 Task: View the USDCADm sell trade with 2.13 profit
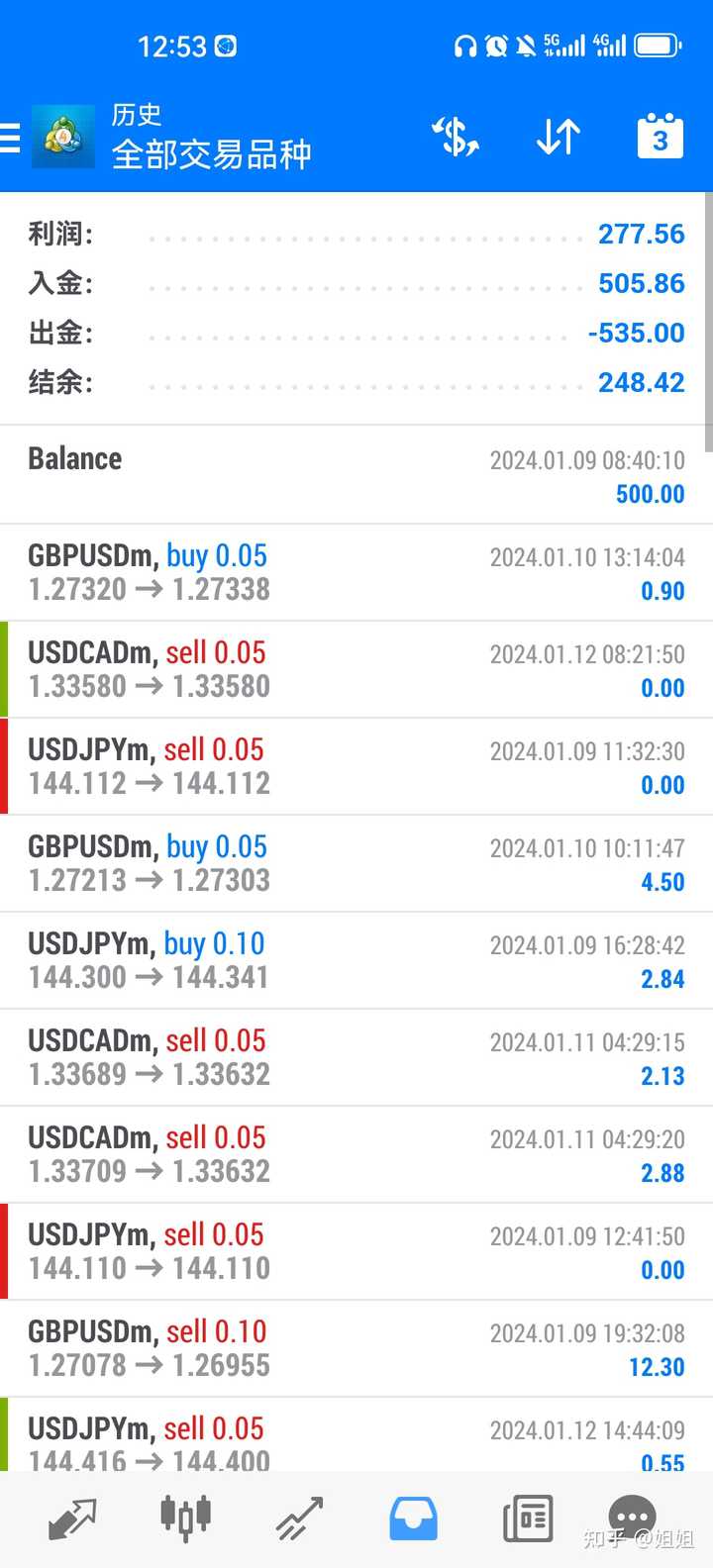point(356,1057)
